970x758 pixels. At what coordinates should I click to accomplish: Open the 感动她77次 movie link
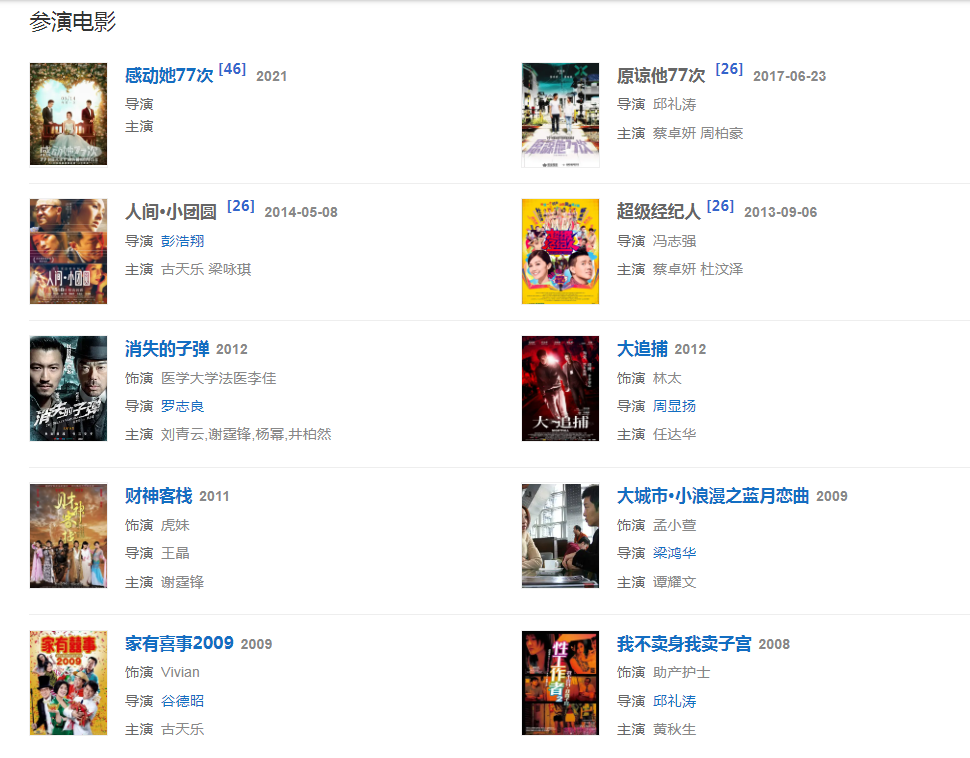[168, 76]
